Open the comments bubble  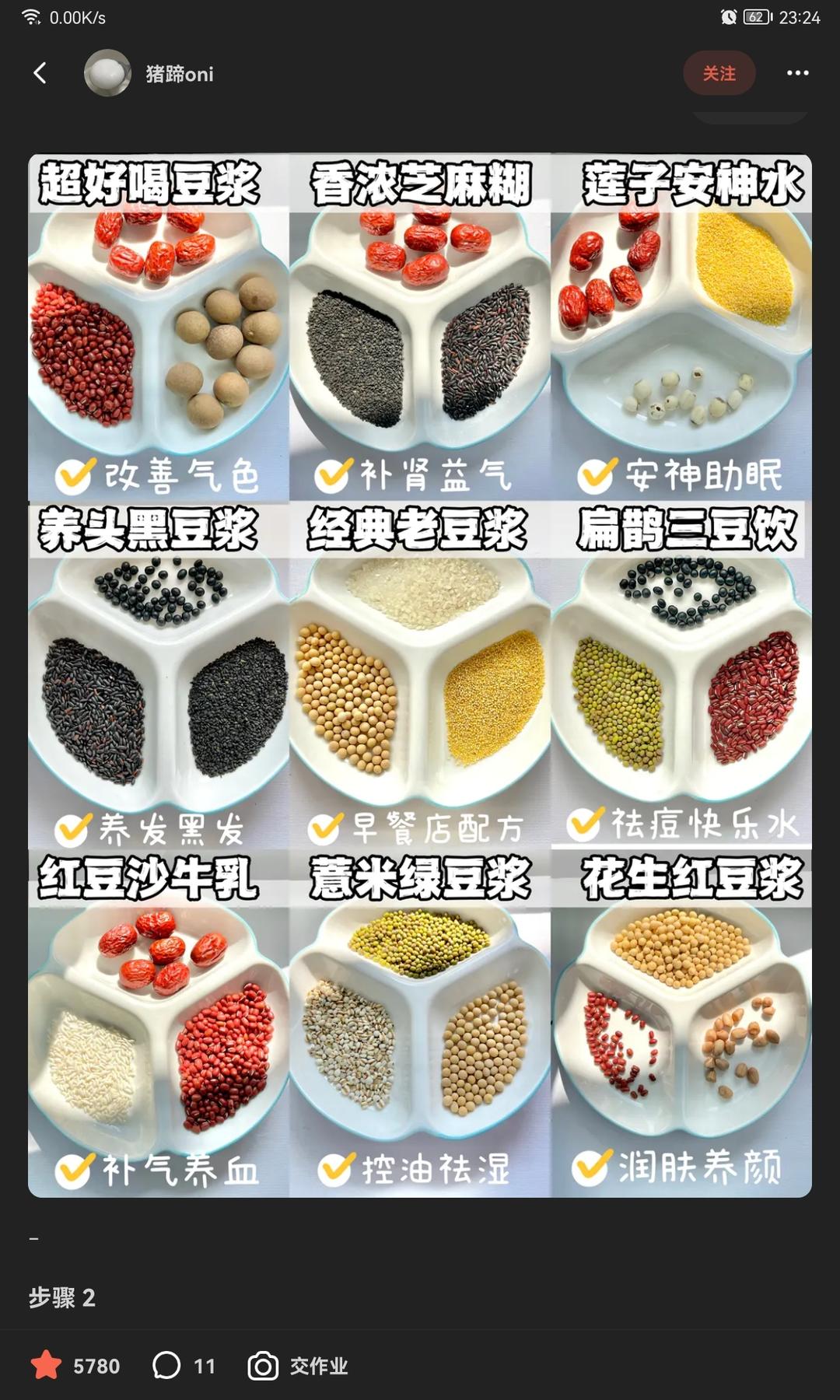(x=166, y=1366)
